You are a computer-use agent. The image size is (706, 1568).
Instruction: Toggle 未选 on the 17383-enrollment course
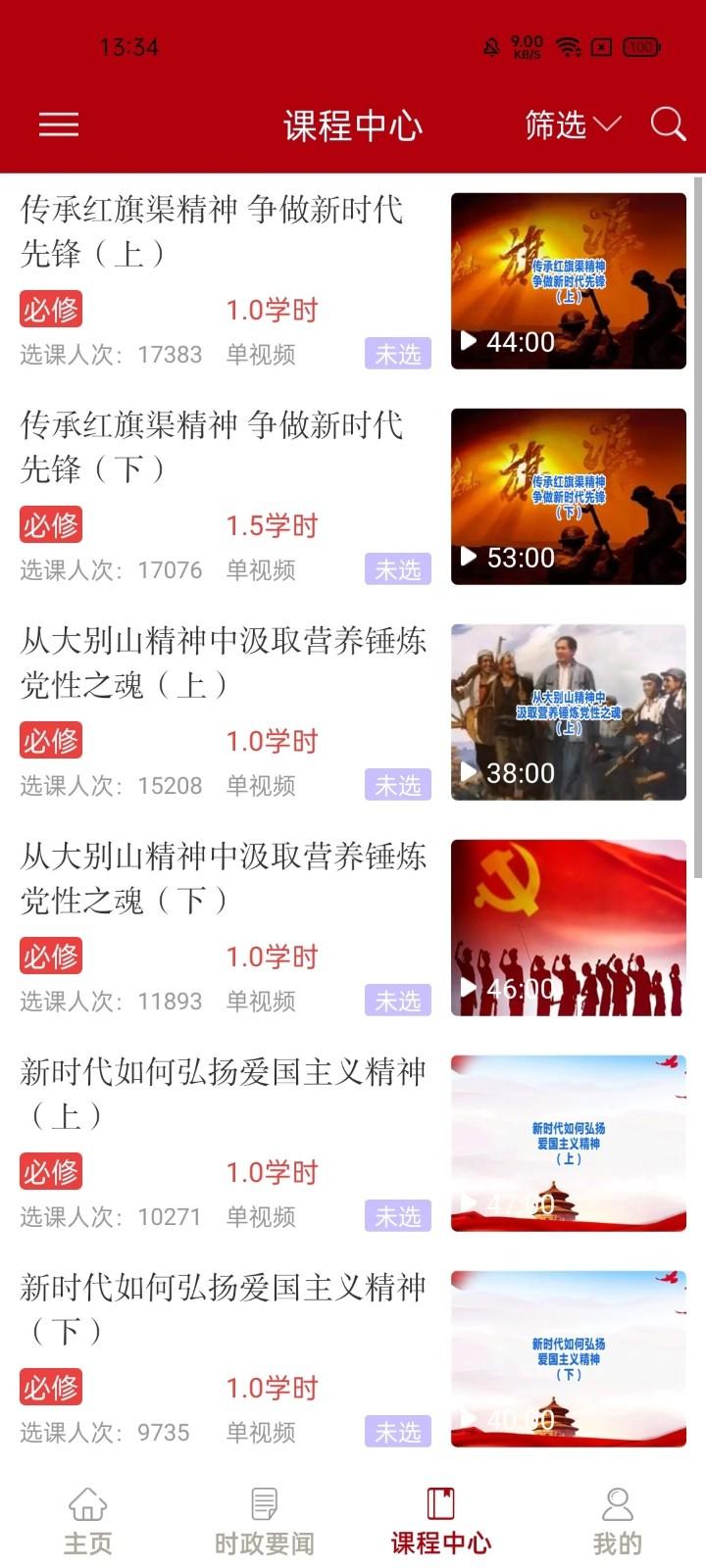click(x=397, y=354)
